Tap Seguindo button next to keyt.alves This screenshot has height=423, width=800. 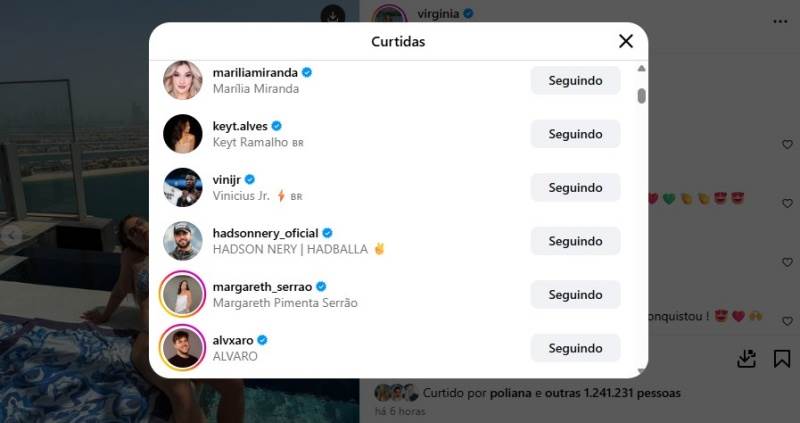click(x=575, y=134)
